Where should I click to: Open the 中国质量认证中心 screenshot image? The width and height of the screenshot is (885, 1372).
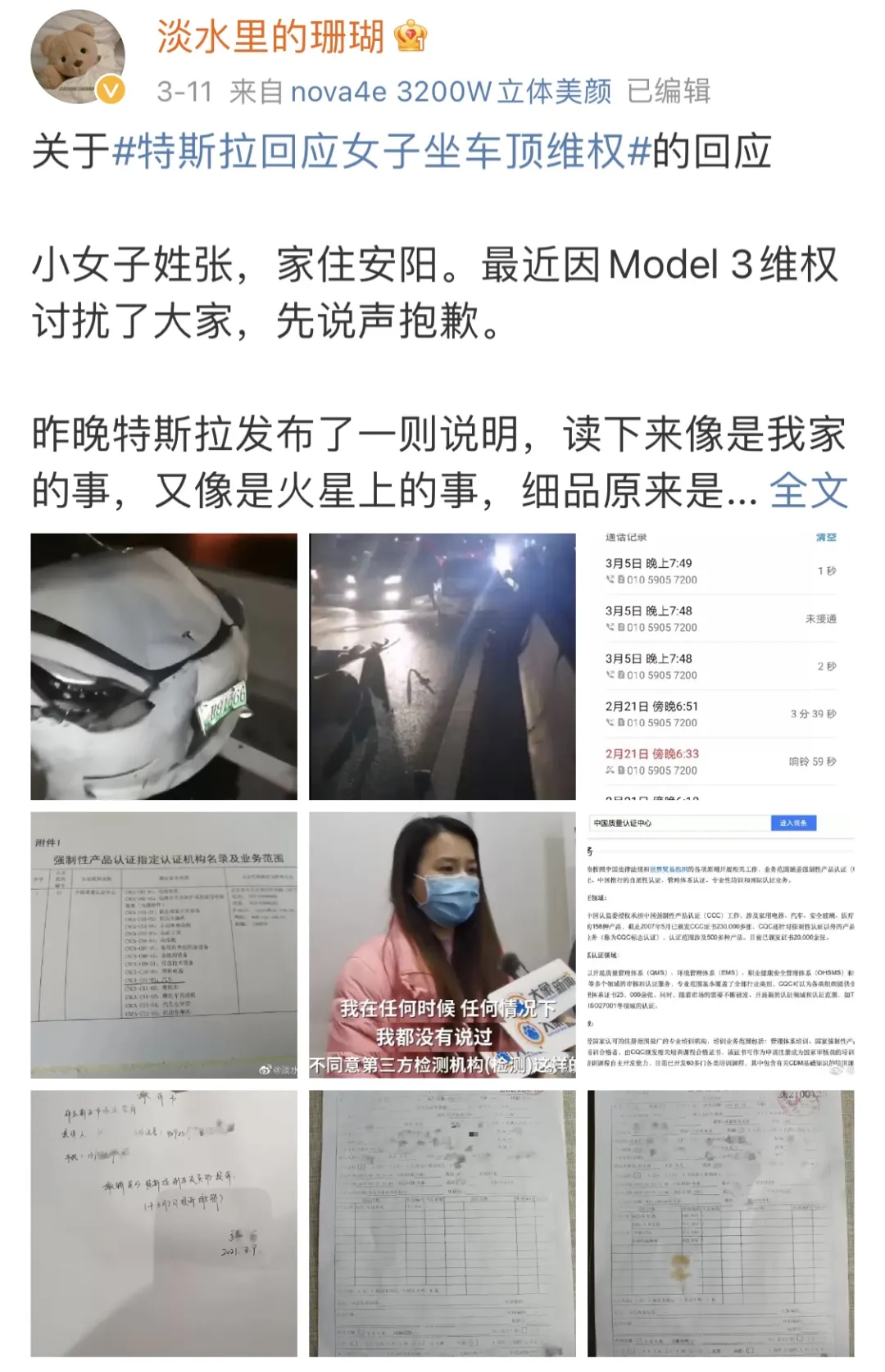(720, 944)
